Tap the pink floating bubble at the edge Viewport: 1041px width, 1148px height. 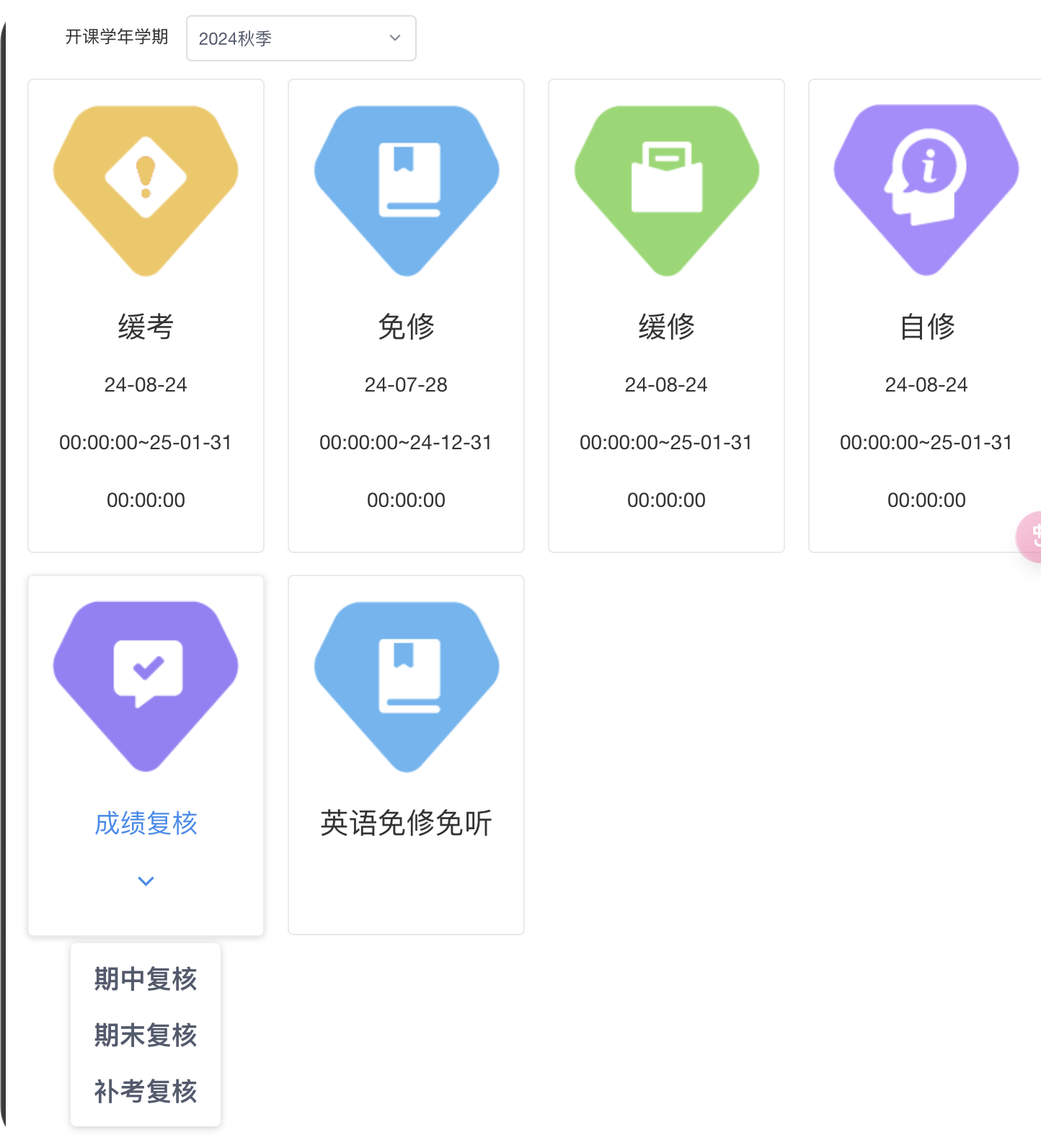pos(1030,537)
